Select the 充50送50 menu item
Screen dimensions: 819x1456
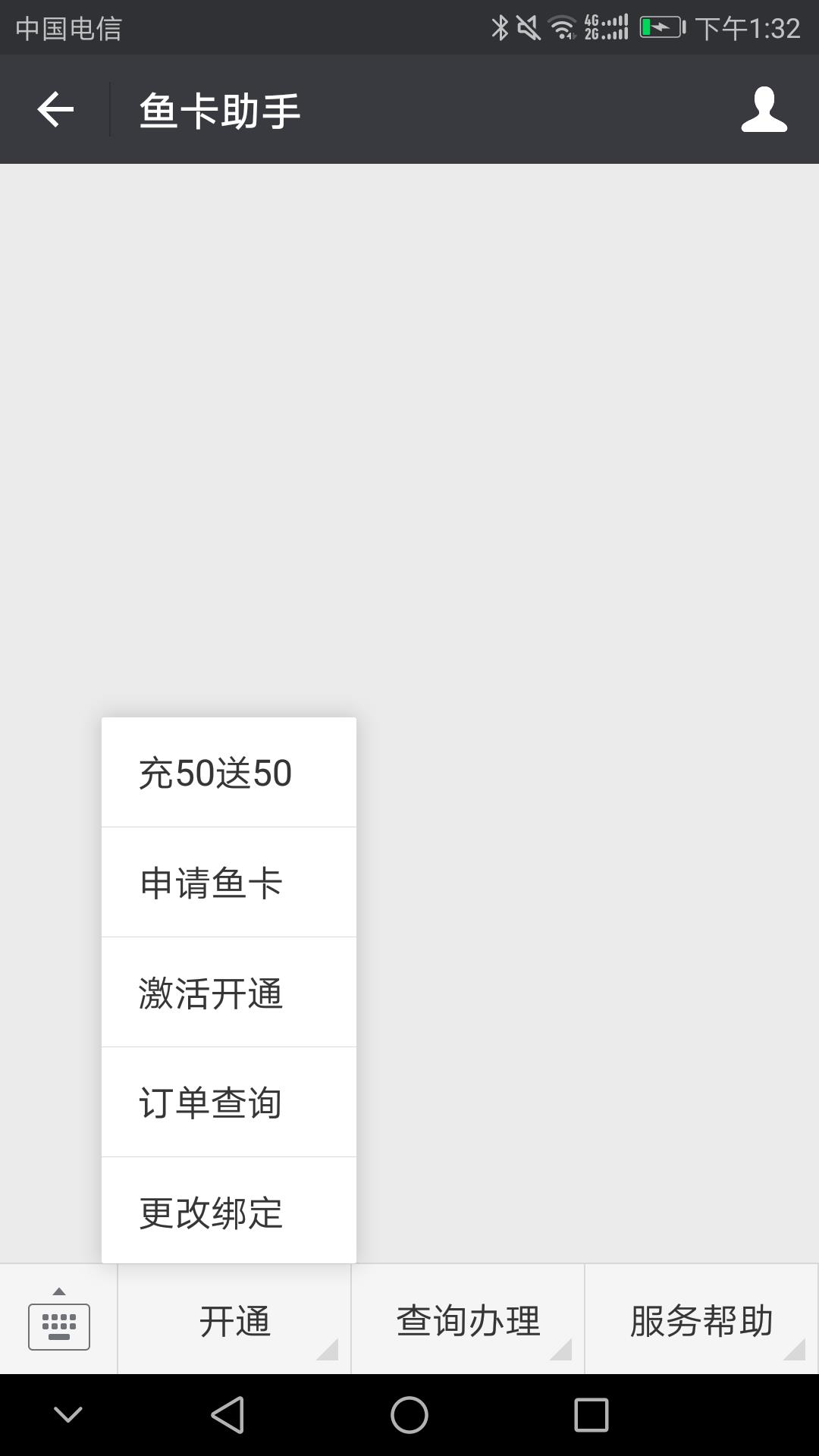(229, 773)
